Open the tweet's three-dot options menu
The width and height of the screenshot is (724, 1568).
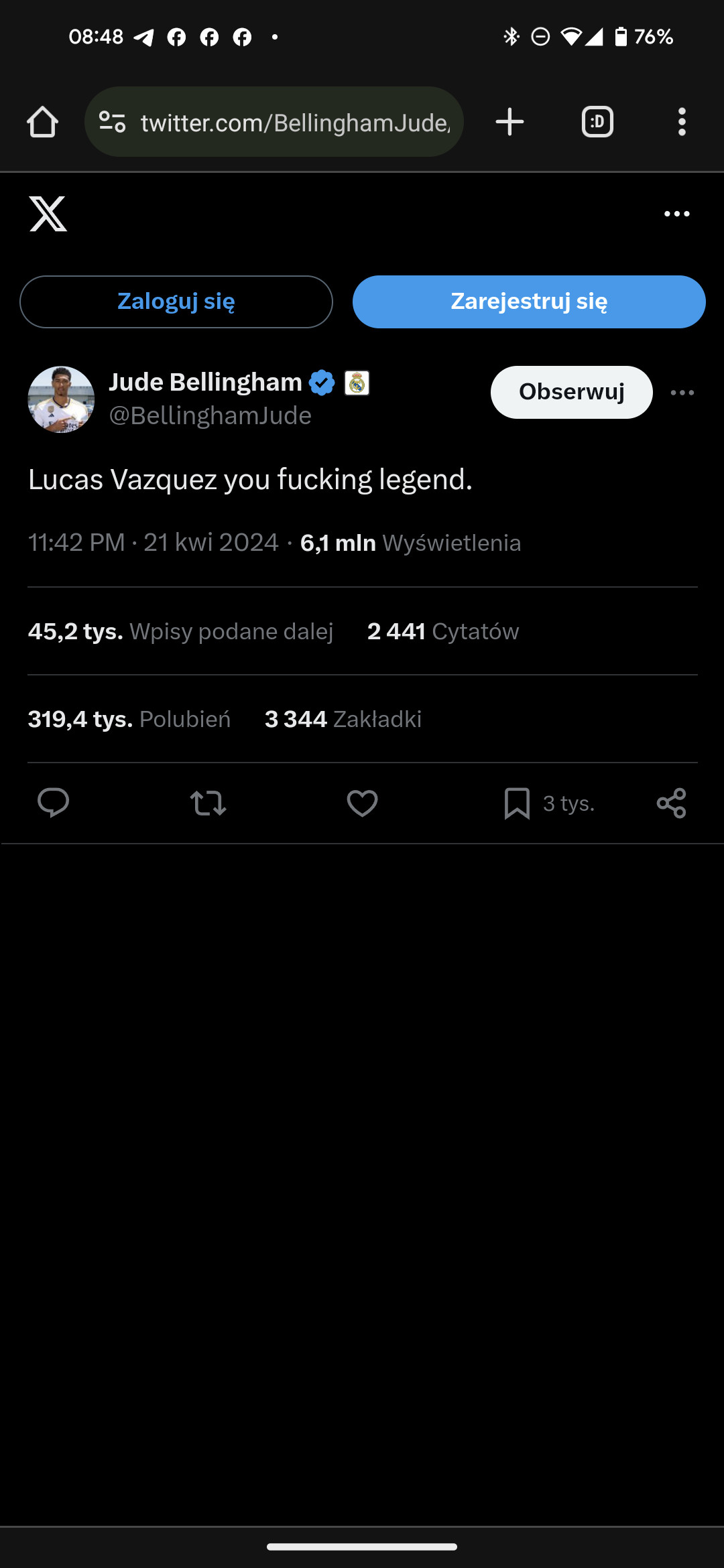click(682, 393)
